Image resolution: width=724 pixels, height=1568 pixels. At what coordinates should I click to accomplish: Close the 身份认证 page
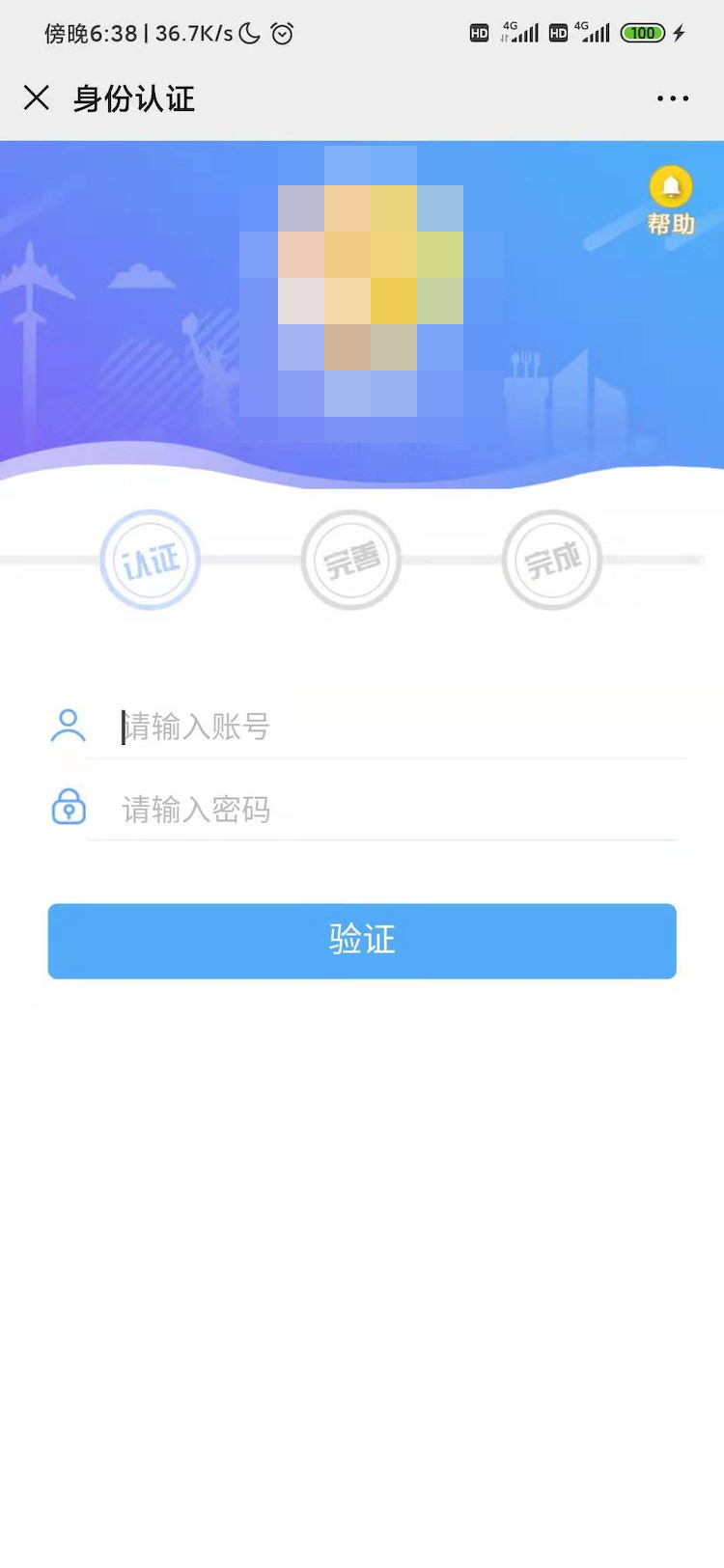tap(37, 97)
